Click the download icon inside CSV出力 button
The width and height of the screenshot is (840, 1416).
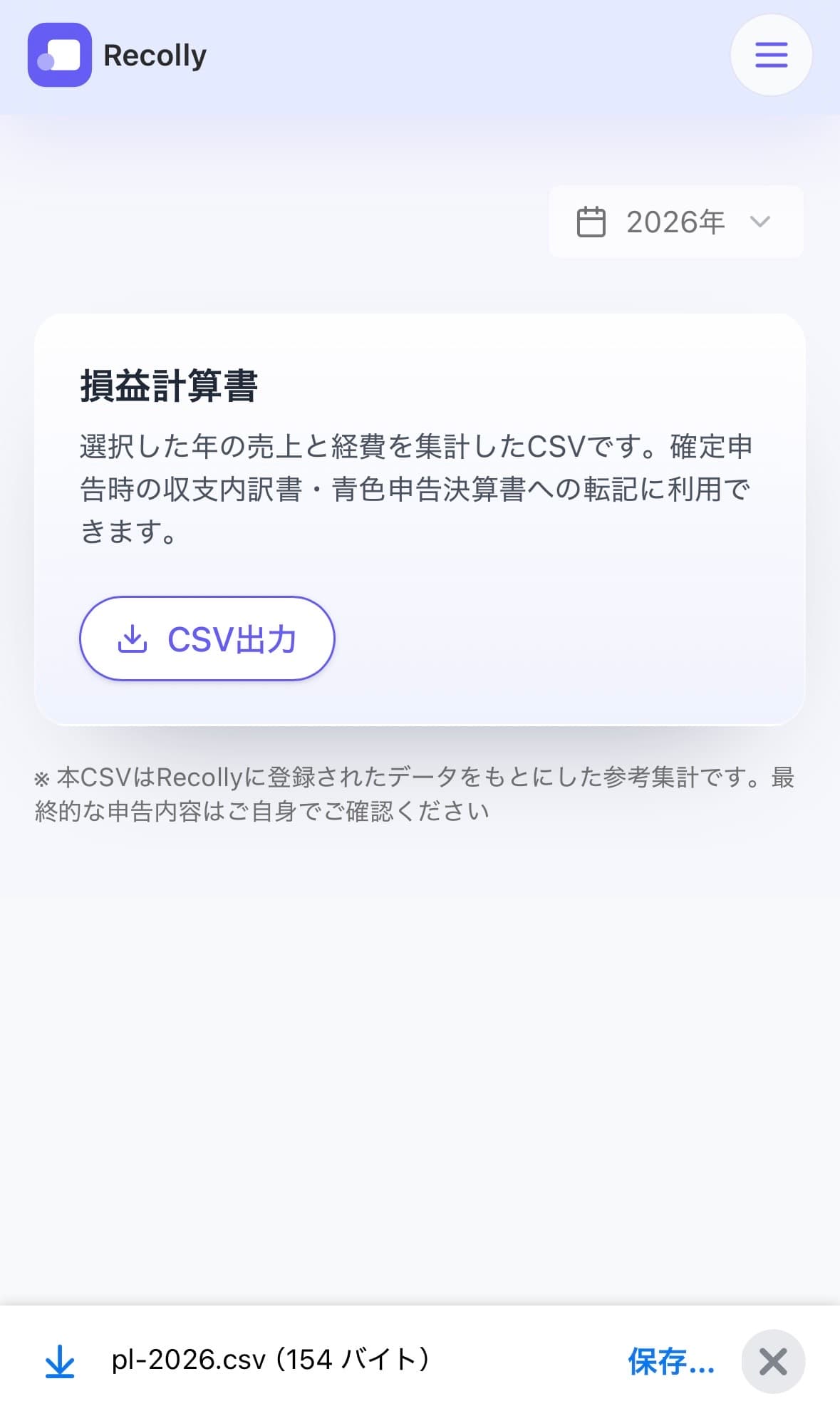[133, 639]
